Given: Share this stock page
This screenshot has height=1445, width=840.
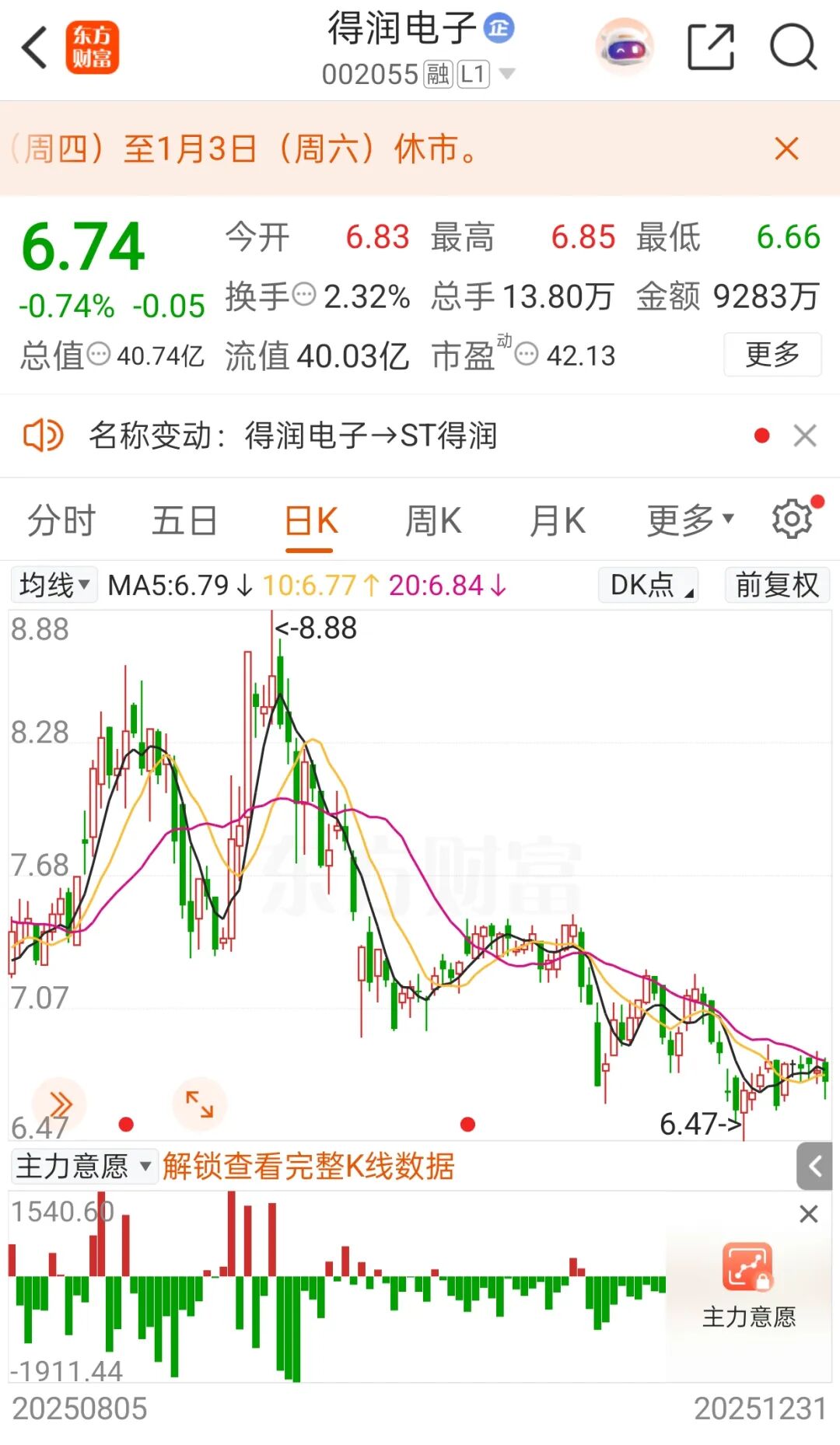Looking at the screenshot, I should pos(711,48).
